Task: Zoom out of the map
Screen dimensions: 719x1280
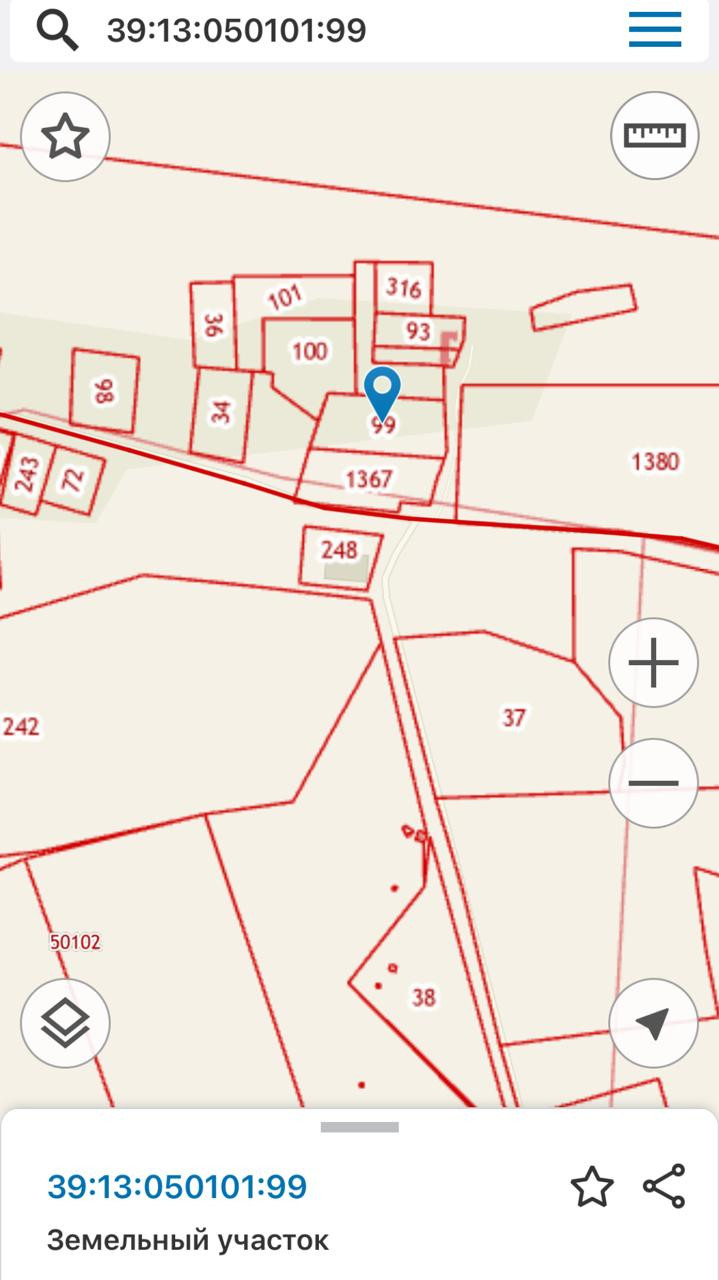Action: 653,783
